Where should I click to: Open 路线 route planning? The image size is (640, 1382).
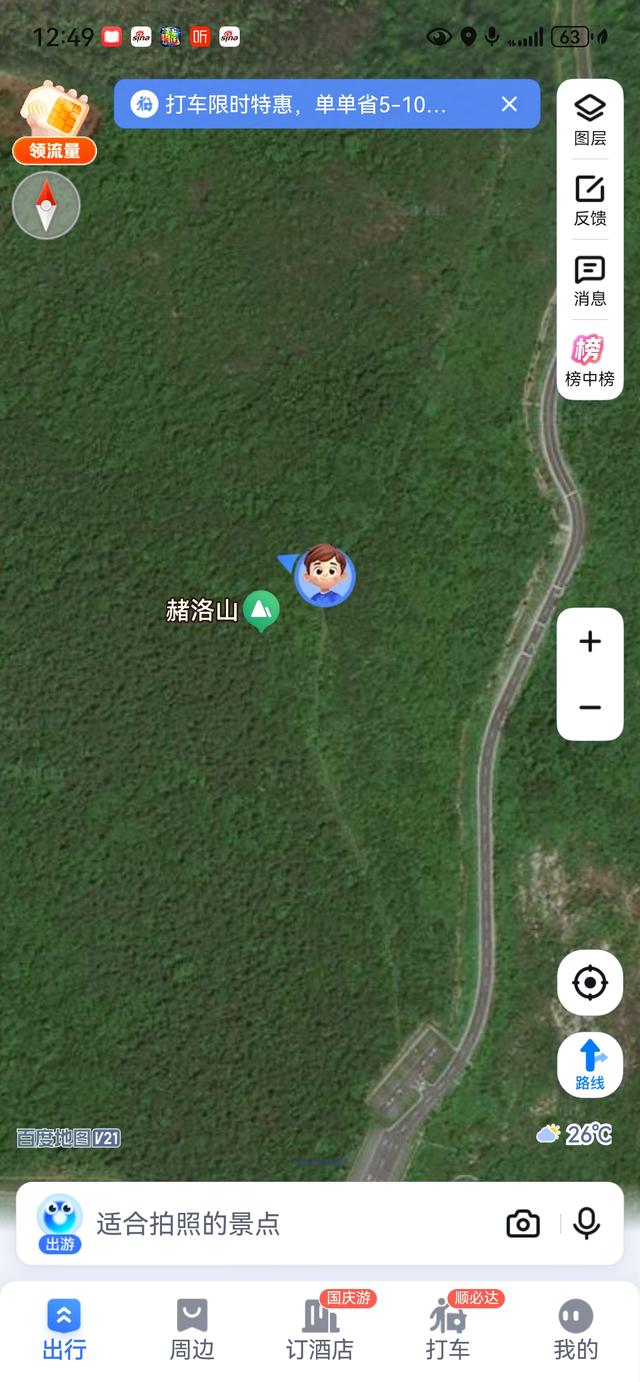[x=590, y=1064]
